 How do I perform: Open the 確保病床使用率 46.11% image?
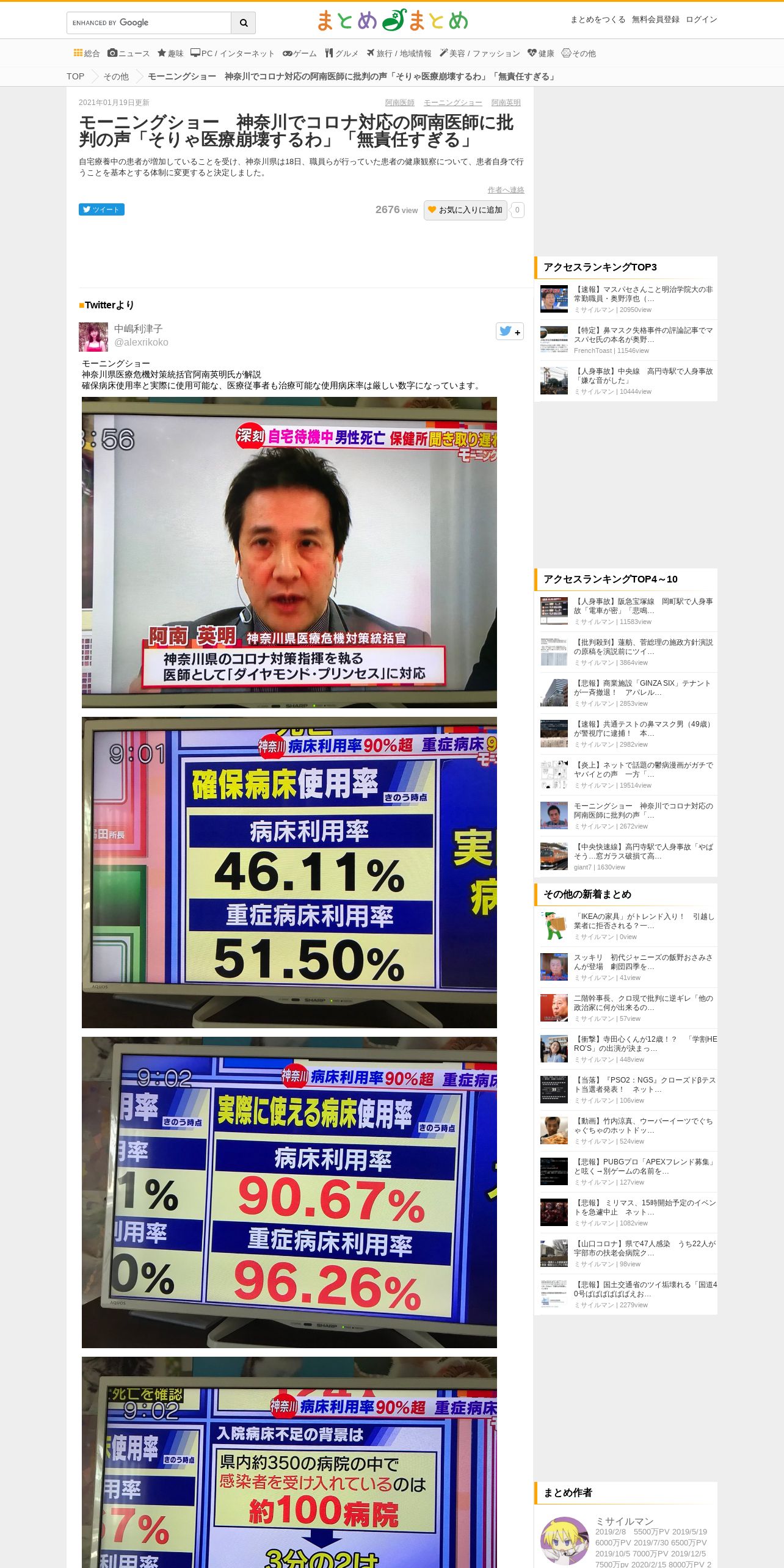pos(289,873)
